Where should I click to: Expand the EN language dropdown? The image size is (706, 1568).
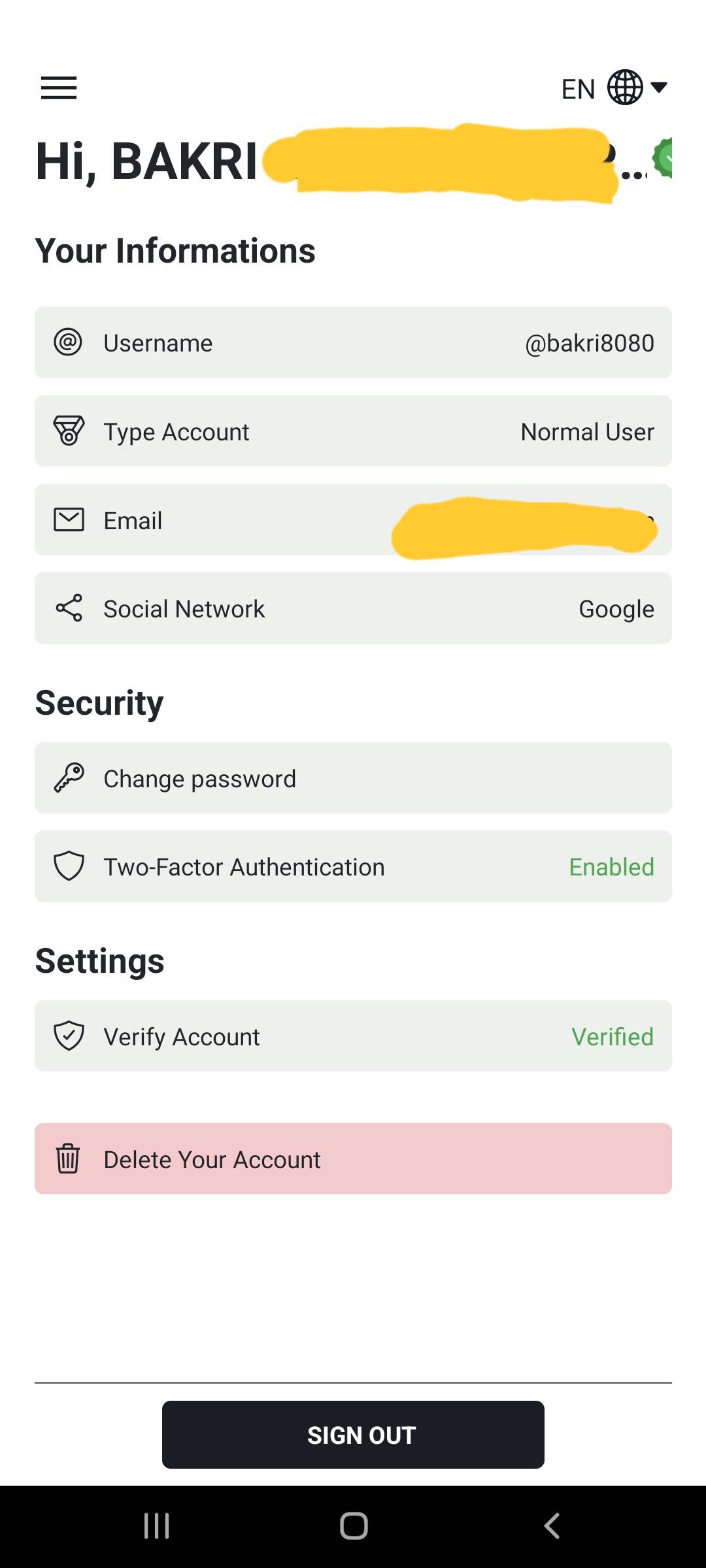click(x=614, y=88)
